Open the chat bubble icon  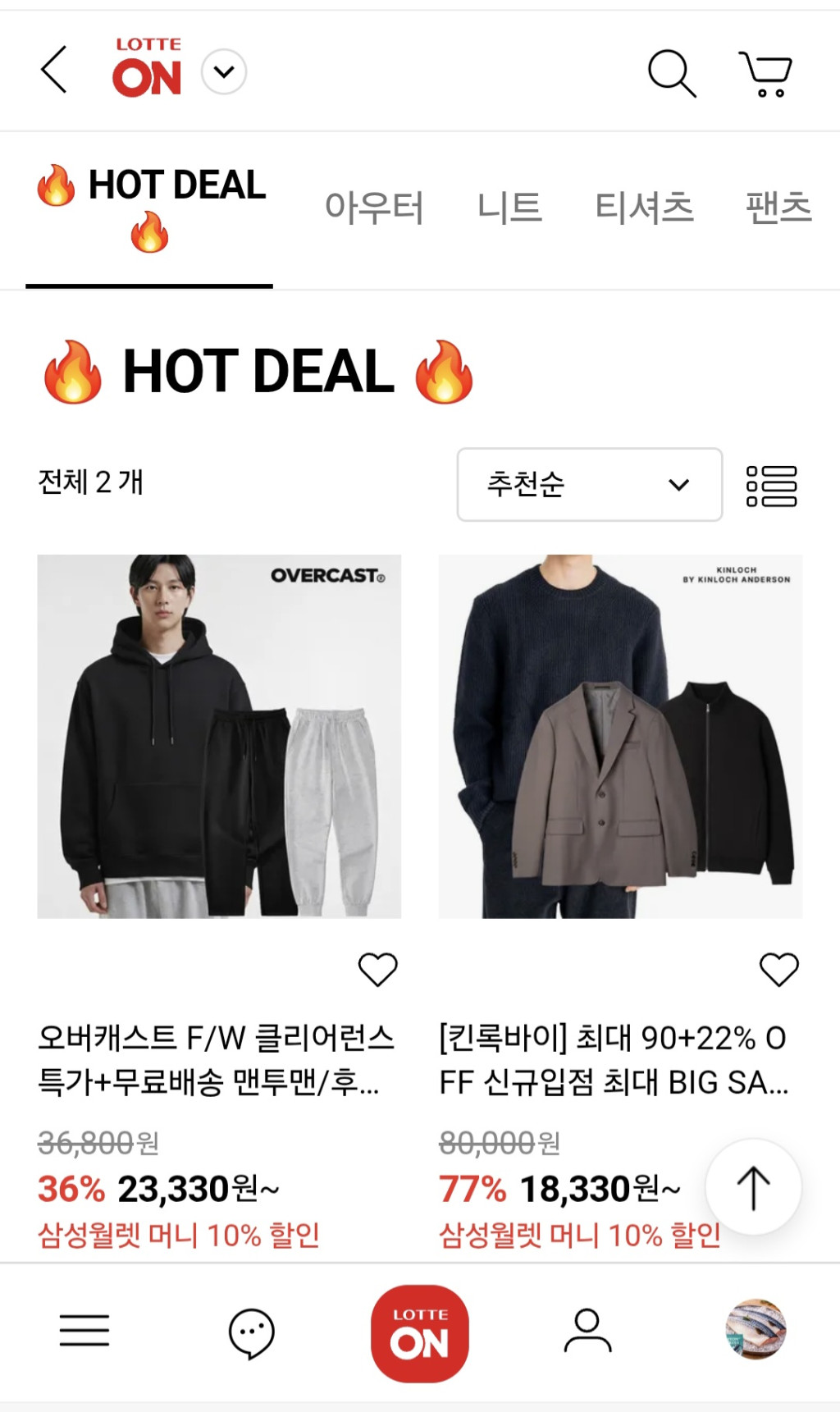252,1332
